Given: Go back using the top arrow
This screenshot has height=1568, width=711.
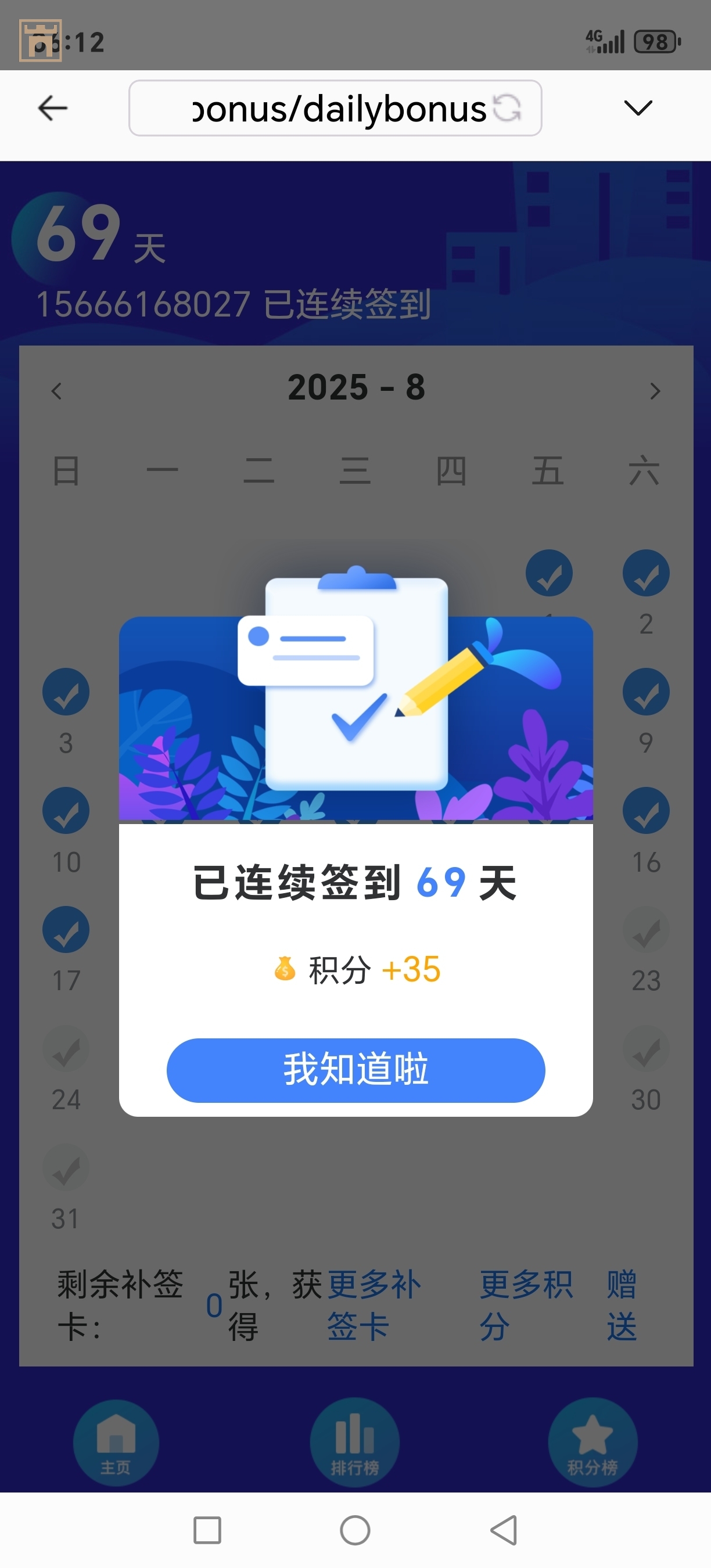Looking at the screenshot, I should 52,109.
